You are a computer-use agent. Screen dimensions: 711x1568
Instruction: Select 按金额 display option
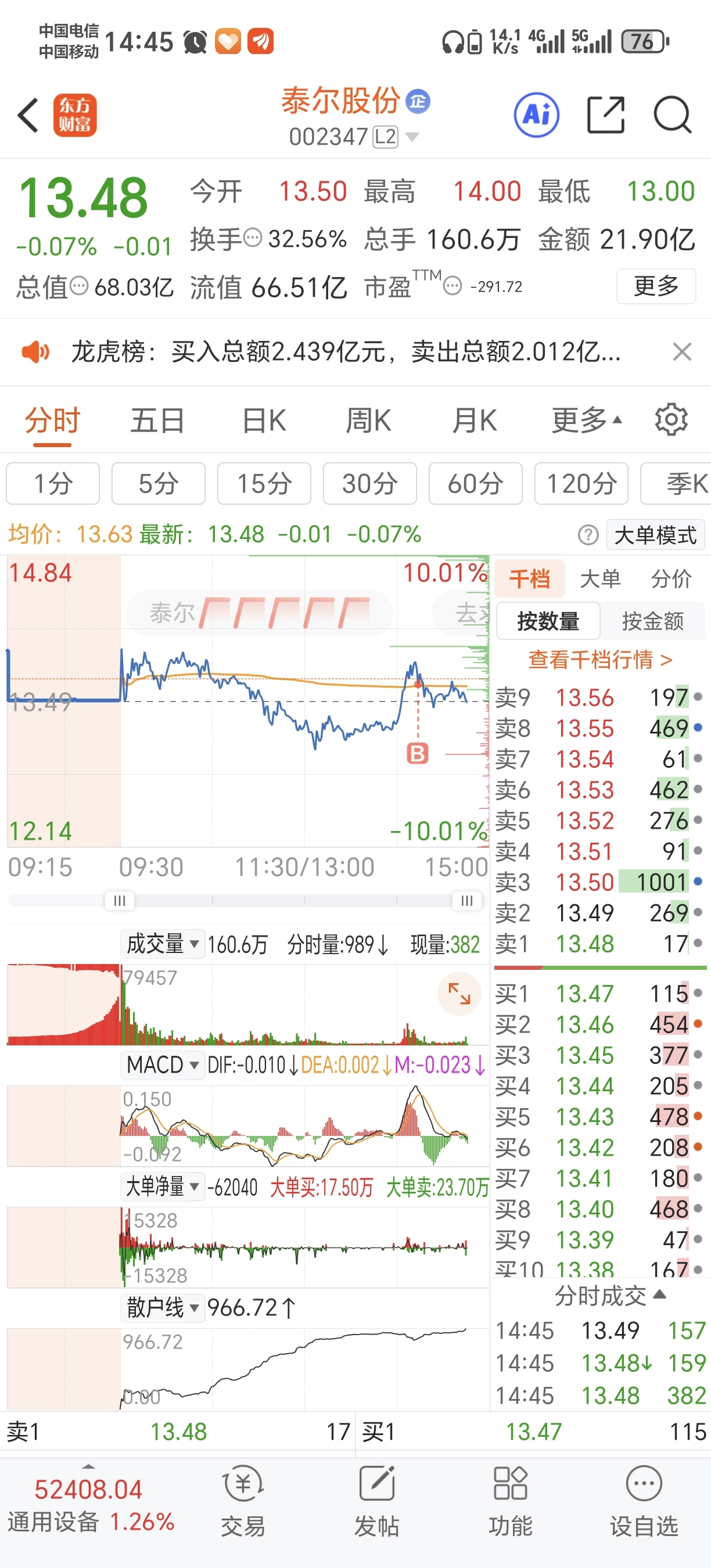click(x=652, y=621)
